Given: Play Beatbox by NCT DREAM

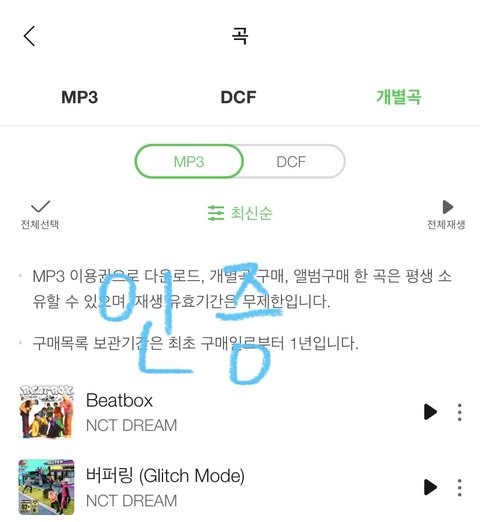Looking at the screenshot, I should 430,412.
